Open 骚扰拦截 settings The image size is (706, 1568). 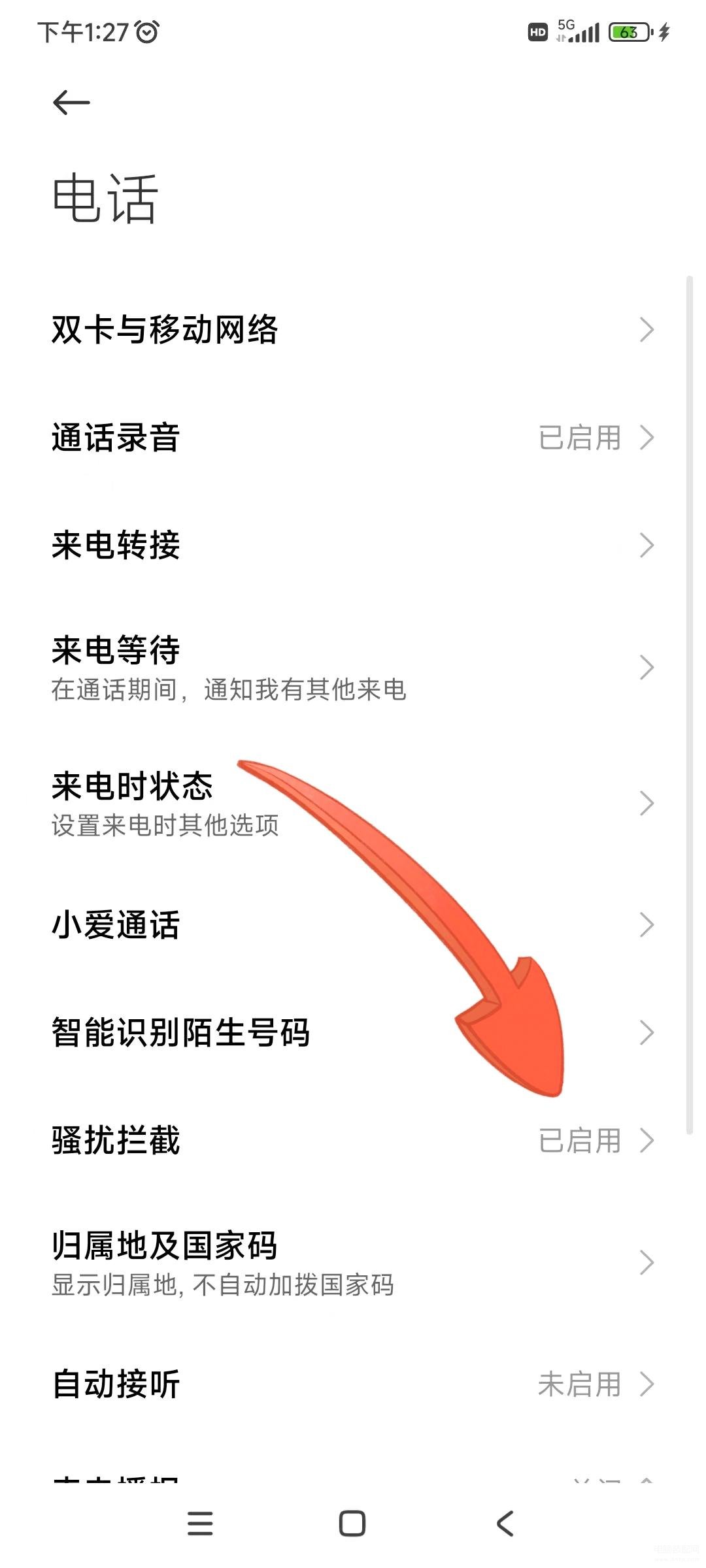coord(353,1141)
